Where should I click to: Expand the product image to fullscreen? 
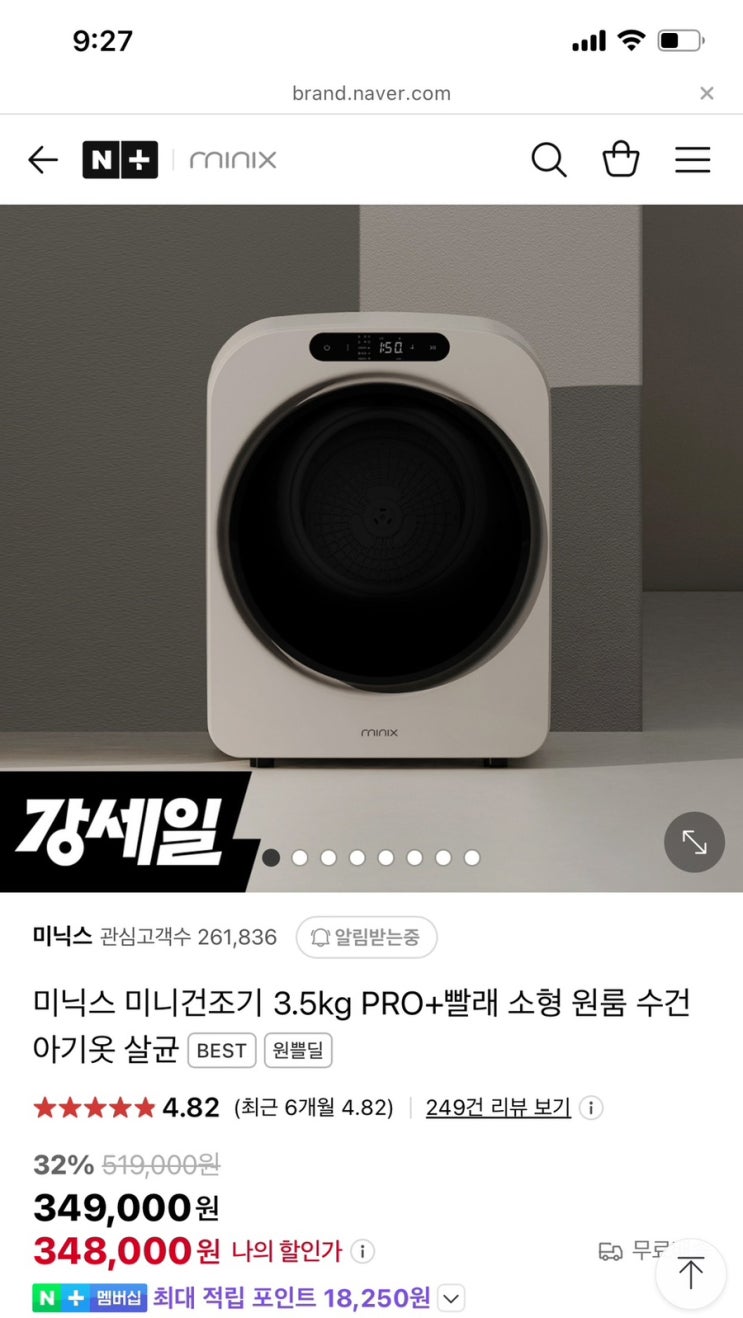tap(694, 842)
